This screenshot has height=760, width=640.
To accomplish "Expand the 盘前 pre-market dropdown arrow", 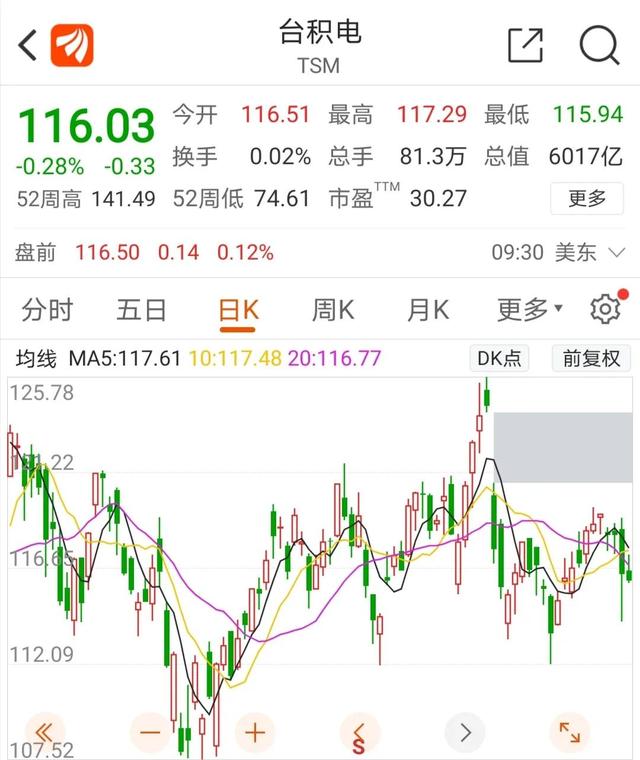I will pyautogui.click(x=616, y=253).
